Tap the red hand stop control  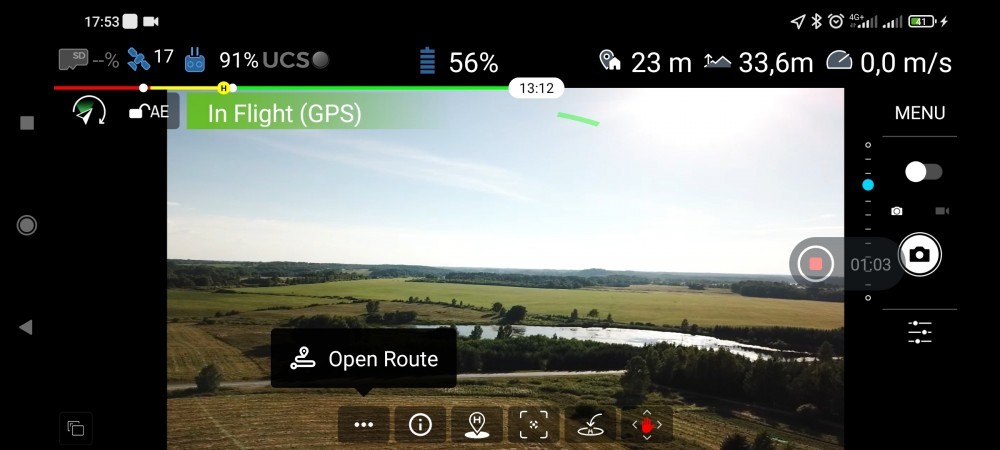(x=647, y=425)
